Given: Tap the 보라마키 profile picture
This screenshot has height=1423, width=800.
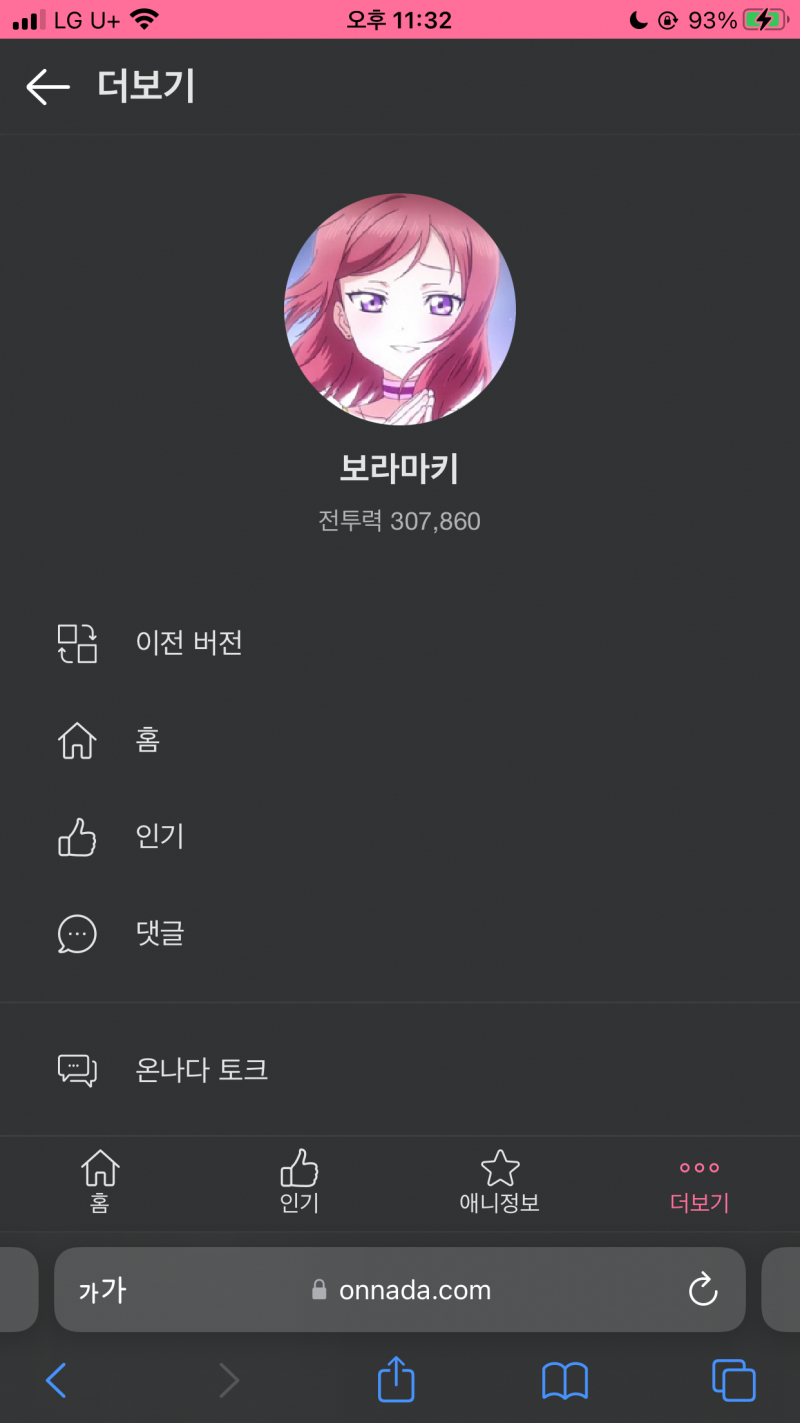Looking at the screenshot, I should [400, 309].
